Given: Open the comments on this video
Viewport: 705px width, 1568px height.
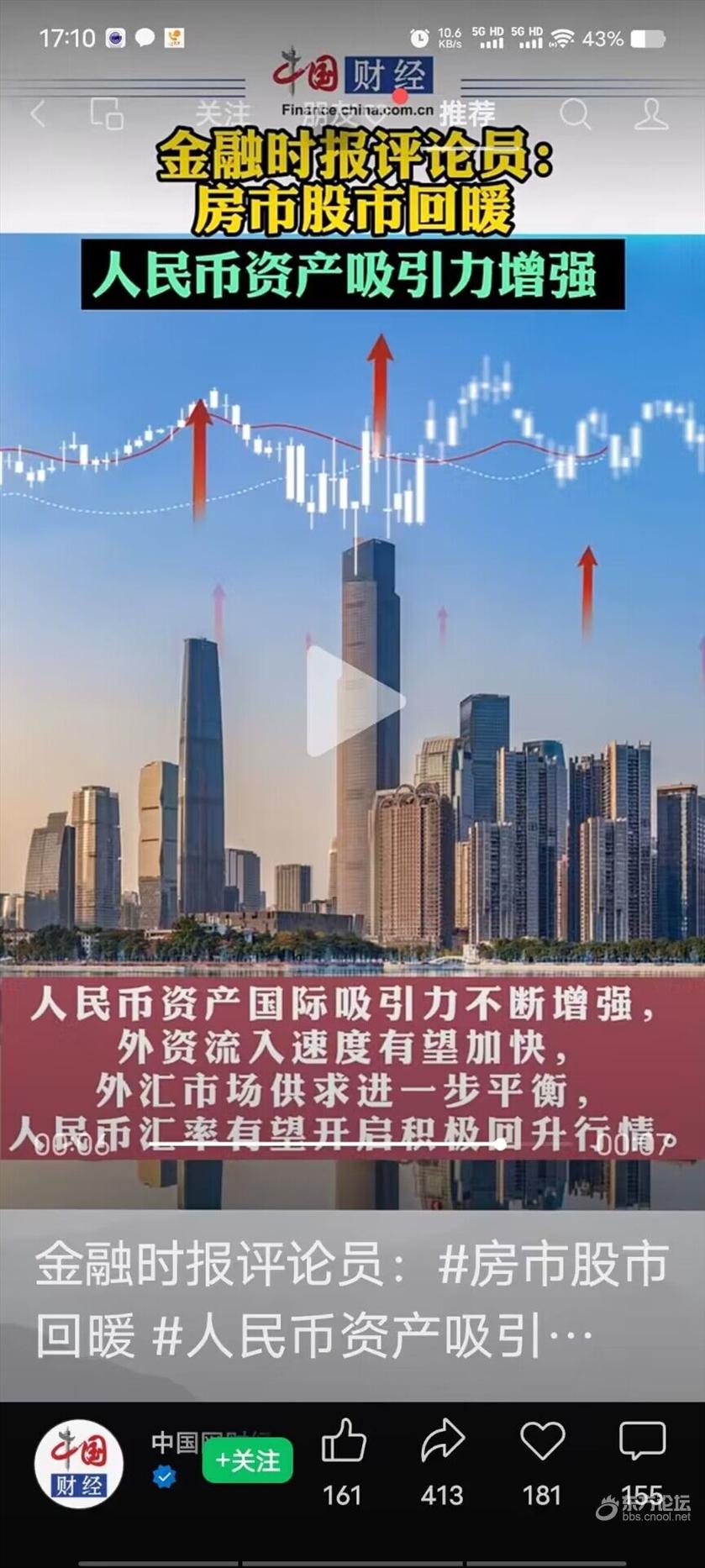Looking at the screenshot, I should click(x=642, y=1442).
